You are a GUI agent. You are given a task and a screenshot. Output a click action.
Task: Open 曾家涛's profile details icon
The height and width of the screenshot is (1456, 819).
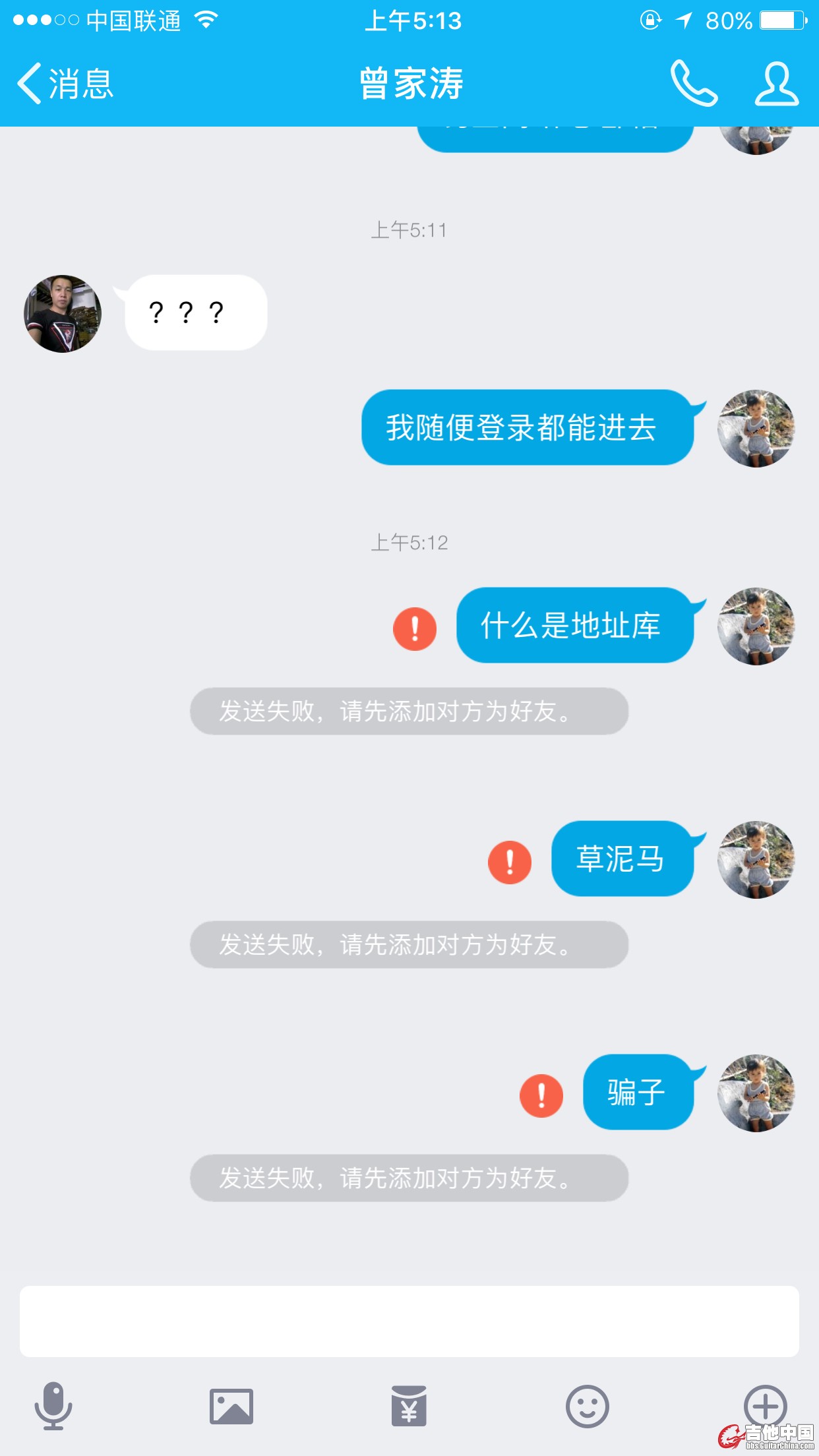(776, 84)
